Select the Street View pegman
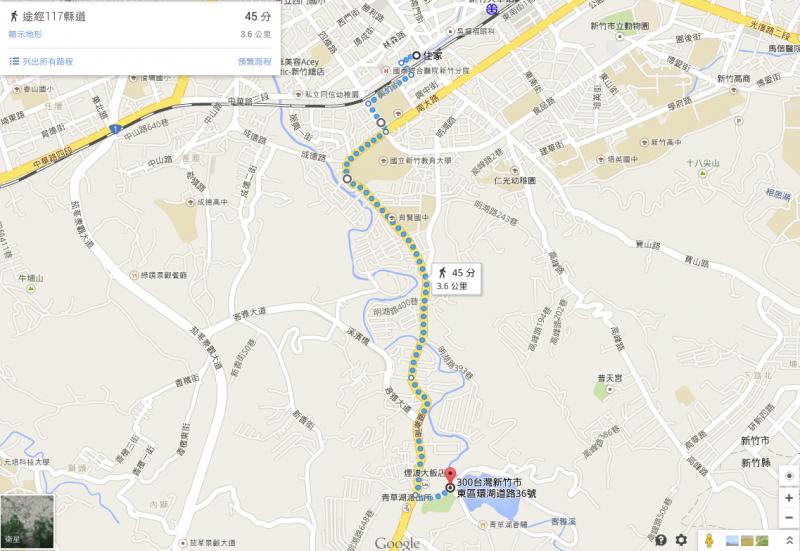This screenshot has width=800, height=551. (x=708, y=539)
